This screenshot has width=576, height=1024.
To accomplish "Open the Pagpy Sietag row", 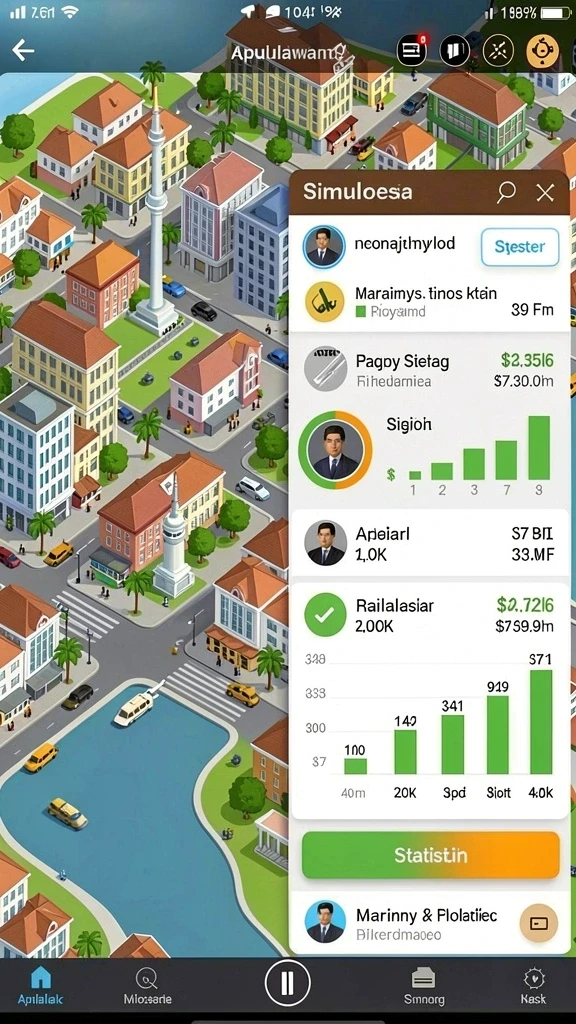I will click(x=429, y=370).
